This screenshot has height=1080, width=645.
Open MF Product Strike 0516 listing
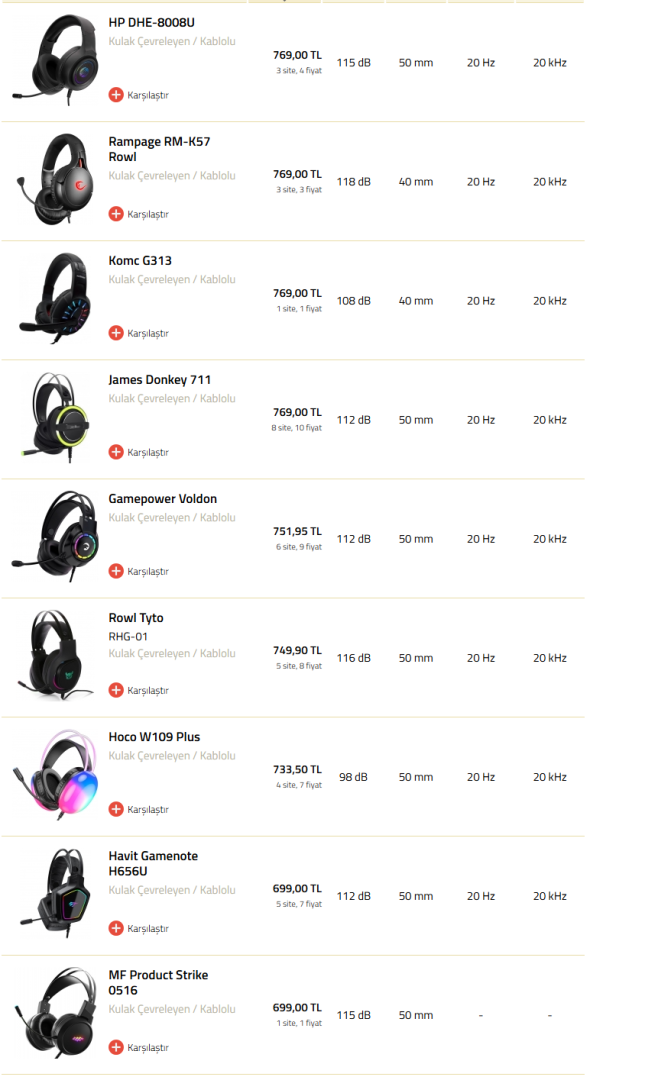pos(158,982)
